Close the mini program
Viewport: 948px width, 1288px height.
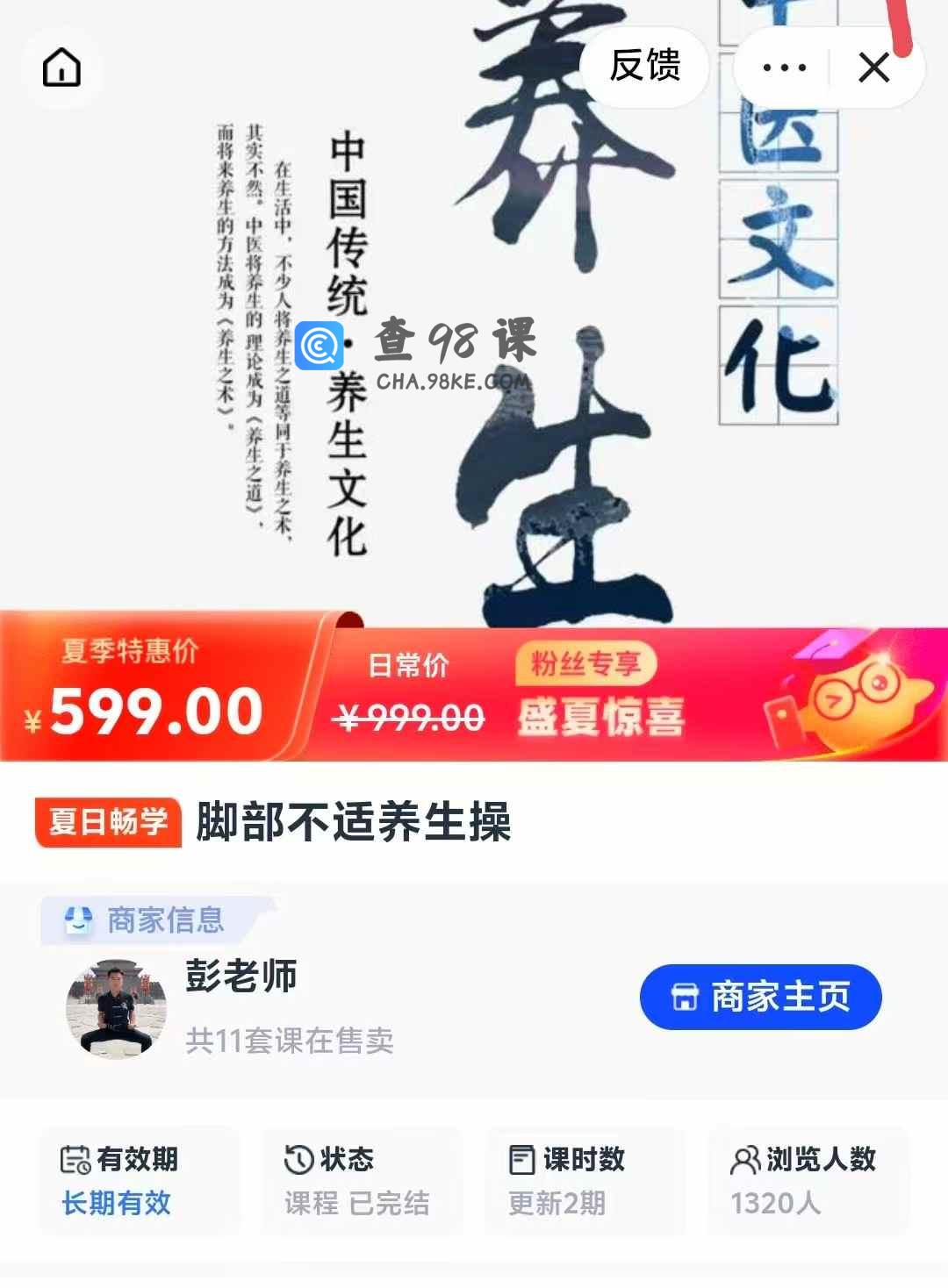click(874, 68)
